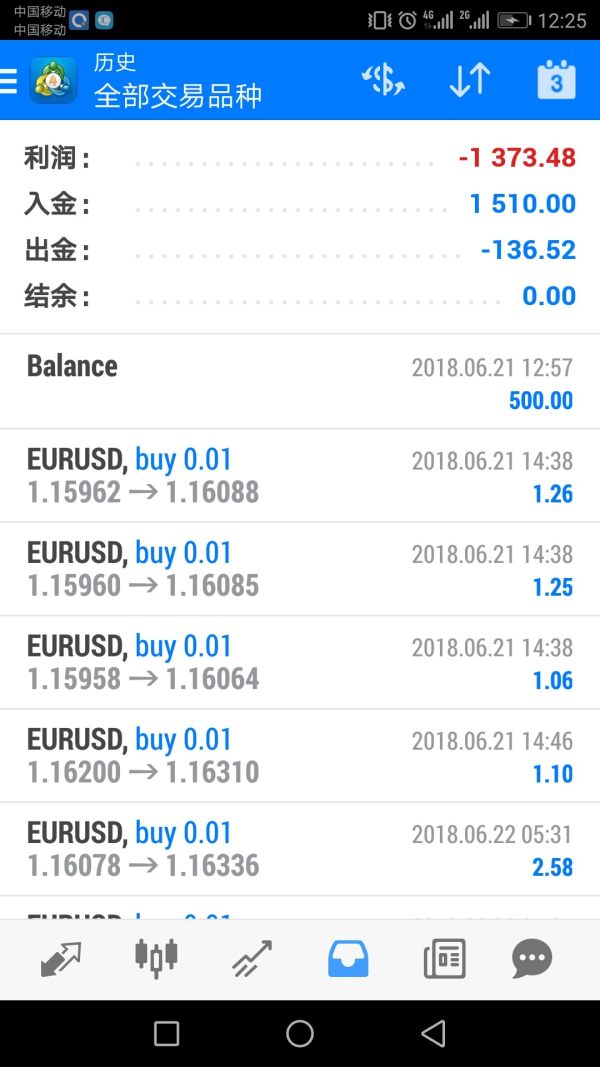Change history sort order
Viewport: 600px width, 1067px height.
[x=469, y=81]
